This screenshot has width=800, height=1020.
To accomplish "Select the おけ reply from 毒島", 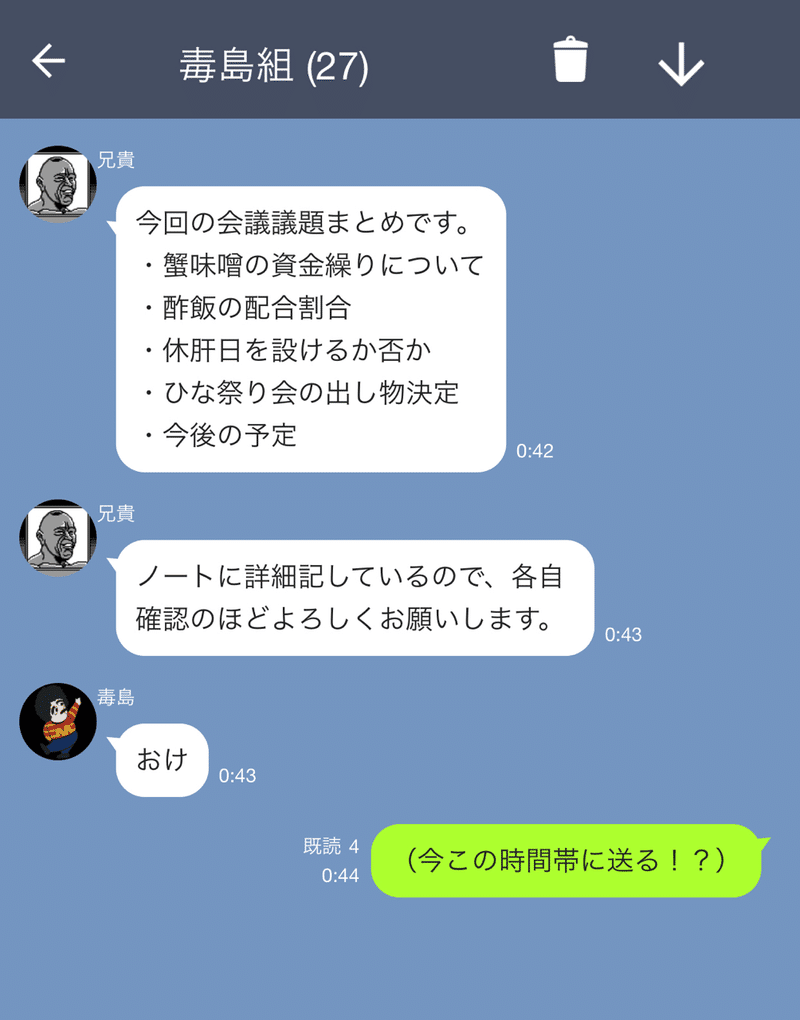I will tap(160, 760).
